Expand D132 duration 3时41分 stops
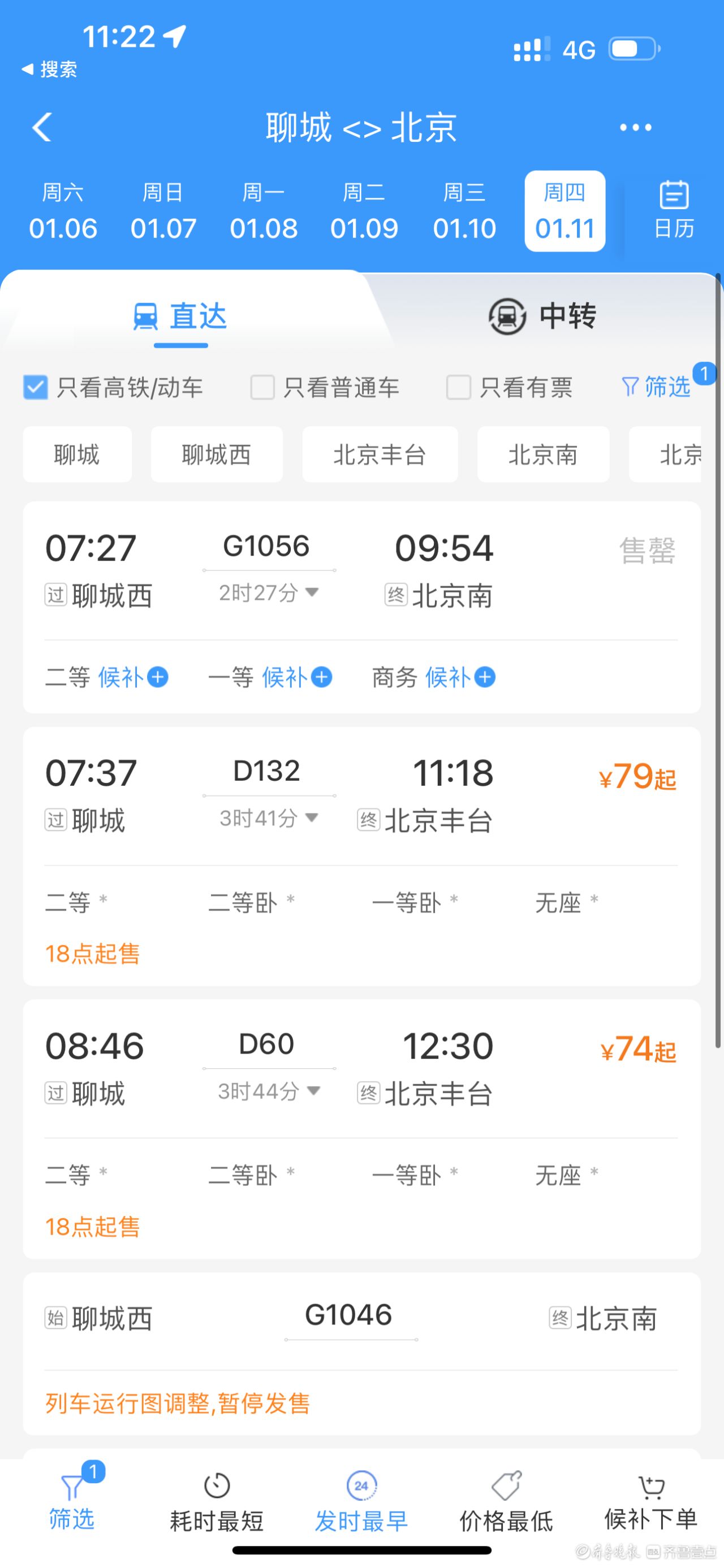 [269, 817]
